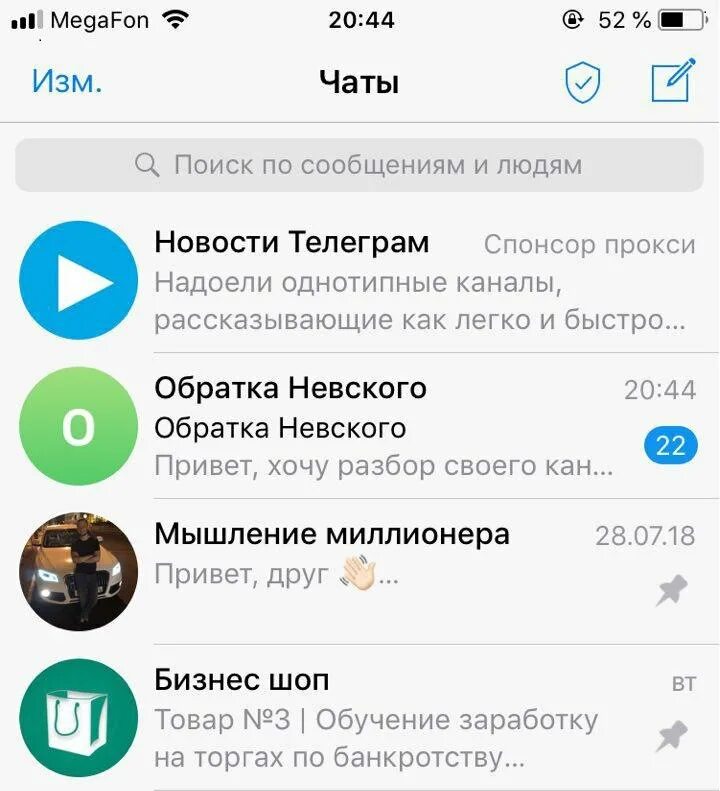The height and width of the screenshot is (791, 720).
Task: Tap the green Обратка Невского avatar
Action: (78, 425)
